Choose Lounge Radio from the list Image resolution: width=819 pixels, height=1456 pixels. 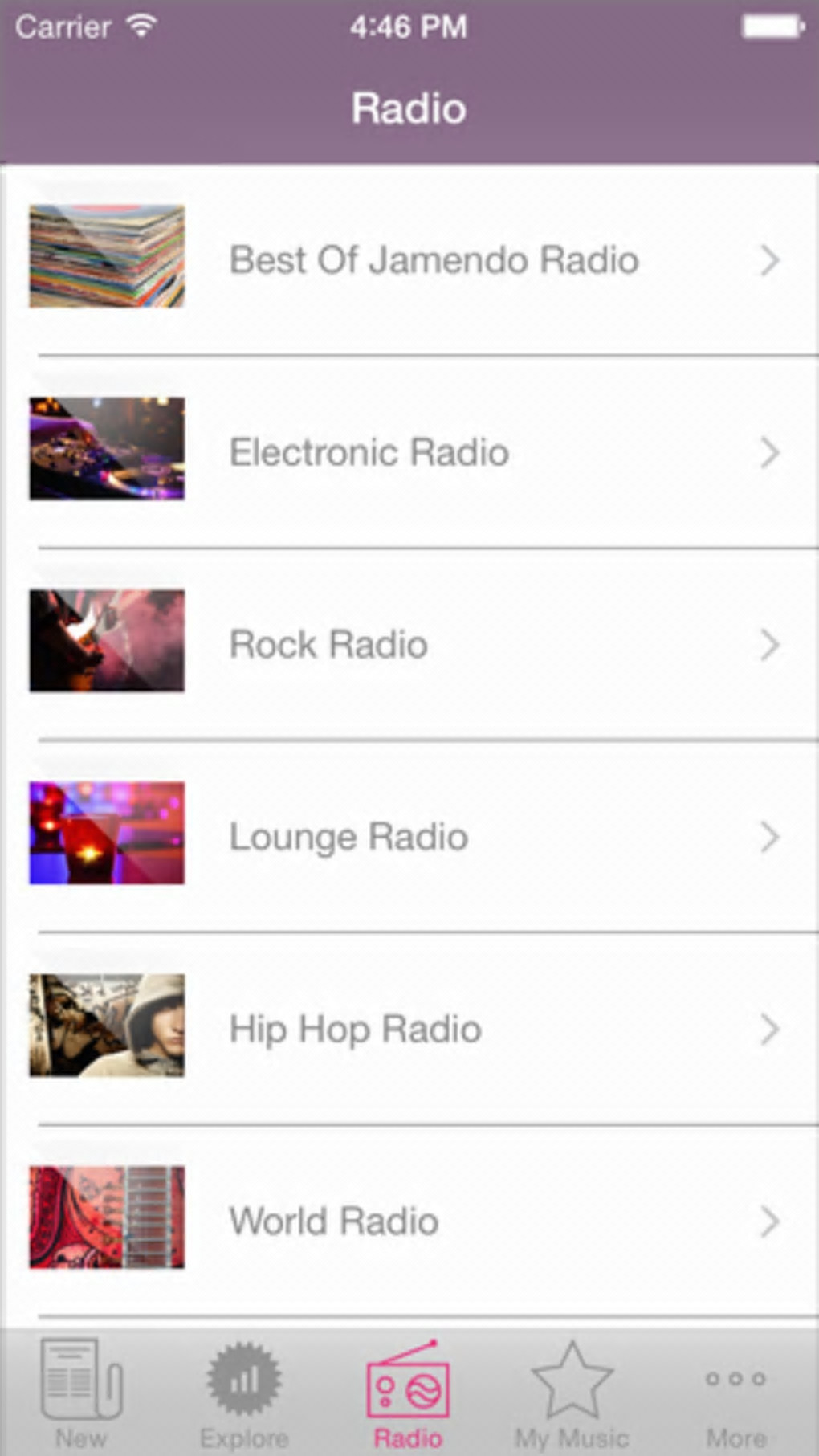[x=349, y=836]
